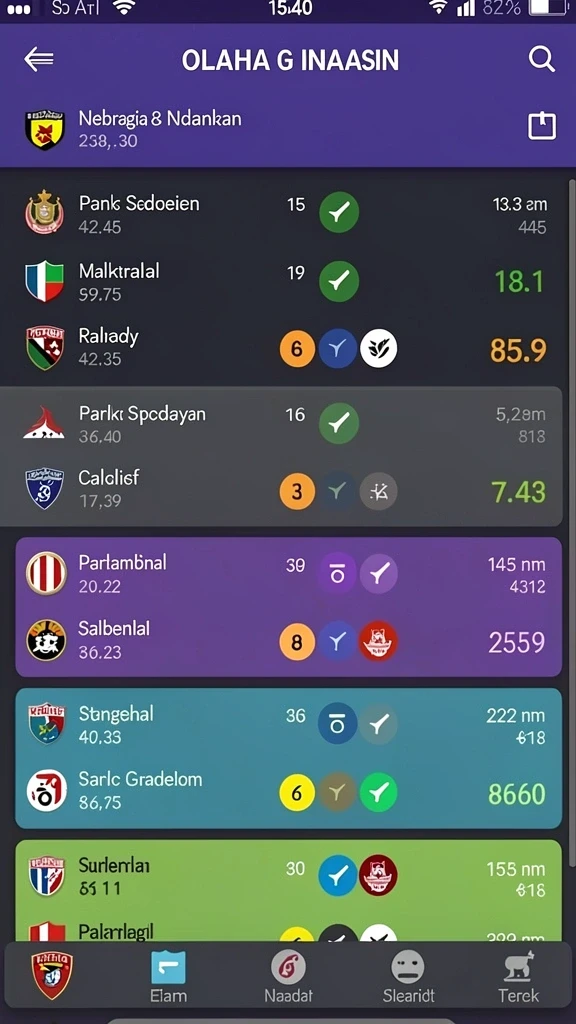Open the Malktralal row
The height and width of the screenshot is (1024, 576).
[287, 281]
